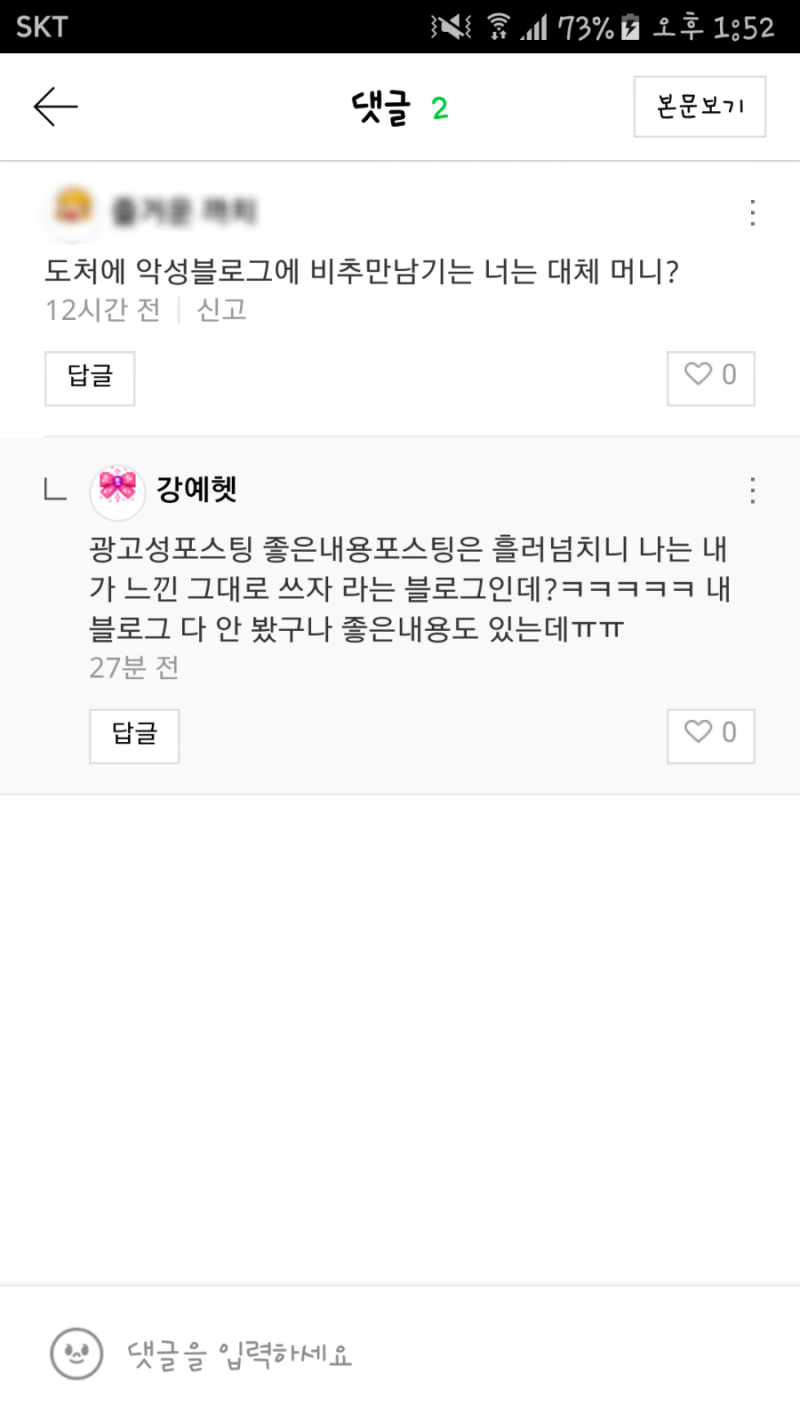The height and width of the screenshot is (1422, 800).
Task: Like 강예헷's reply
Action: [710, 735]
